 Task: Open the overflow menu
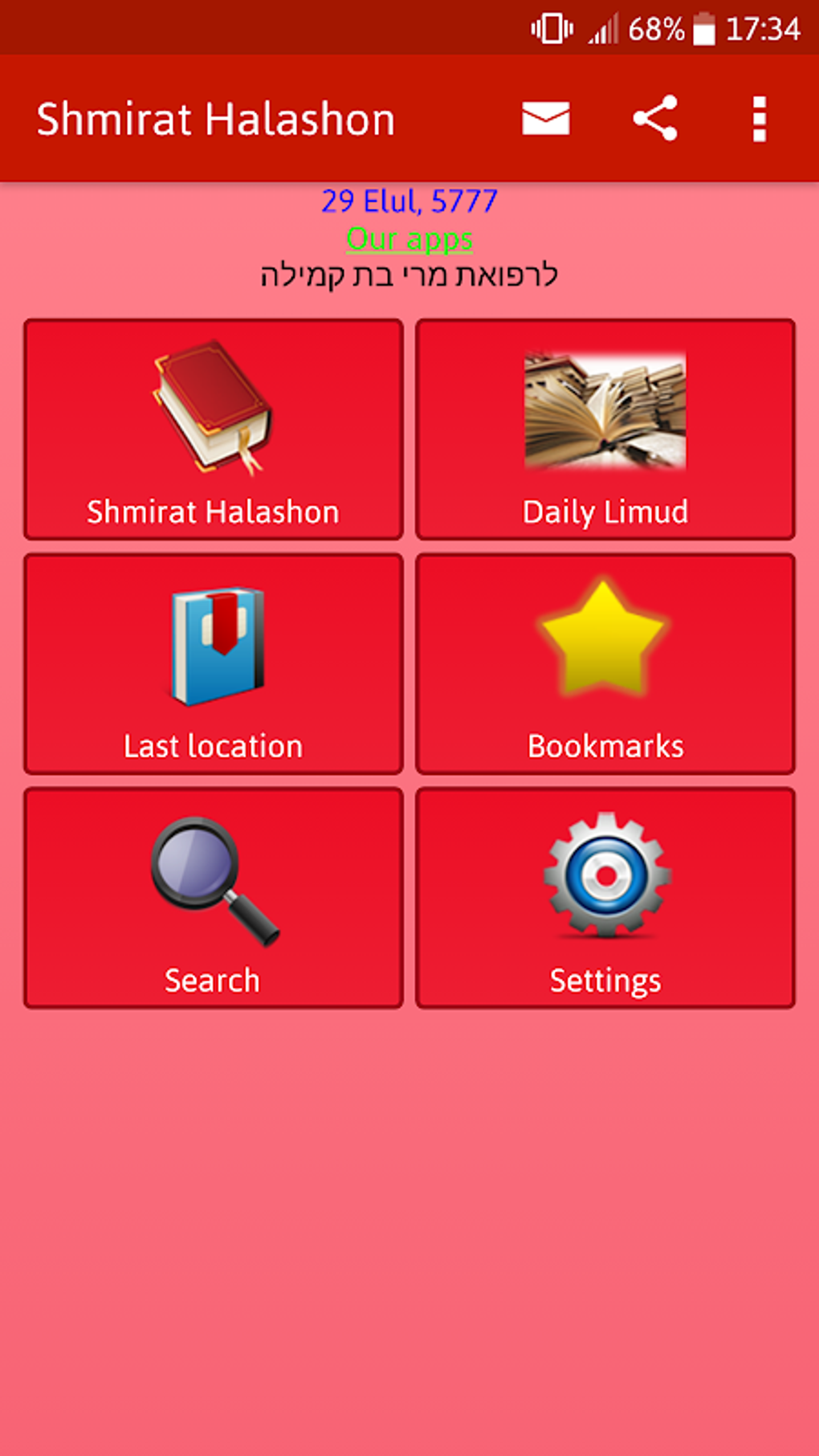pos(759,119)
